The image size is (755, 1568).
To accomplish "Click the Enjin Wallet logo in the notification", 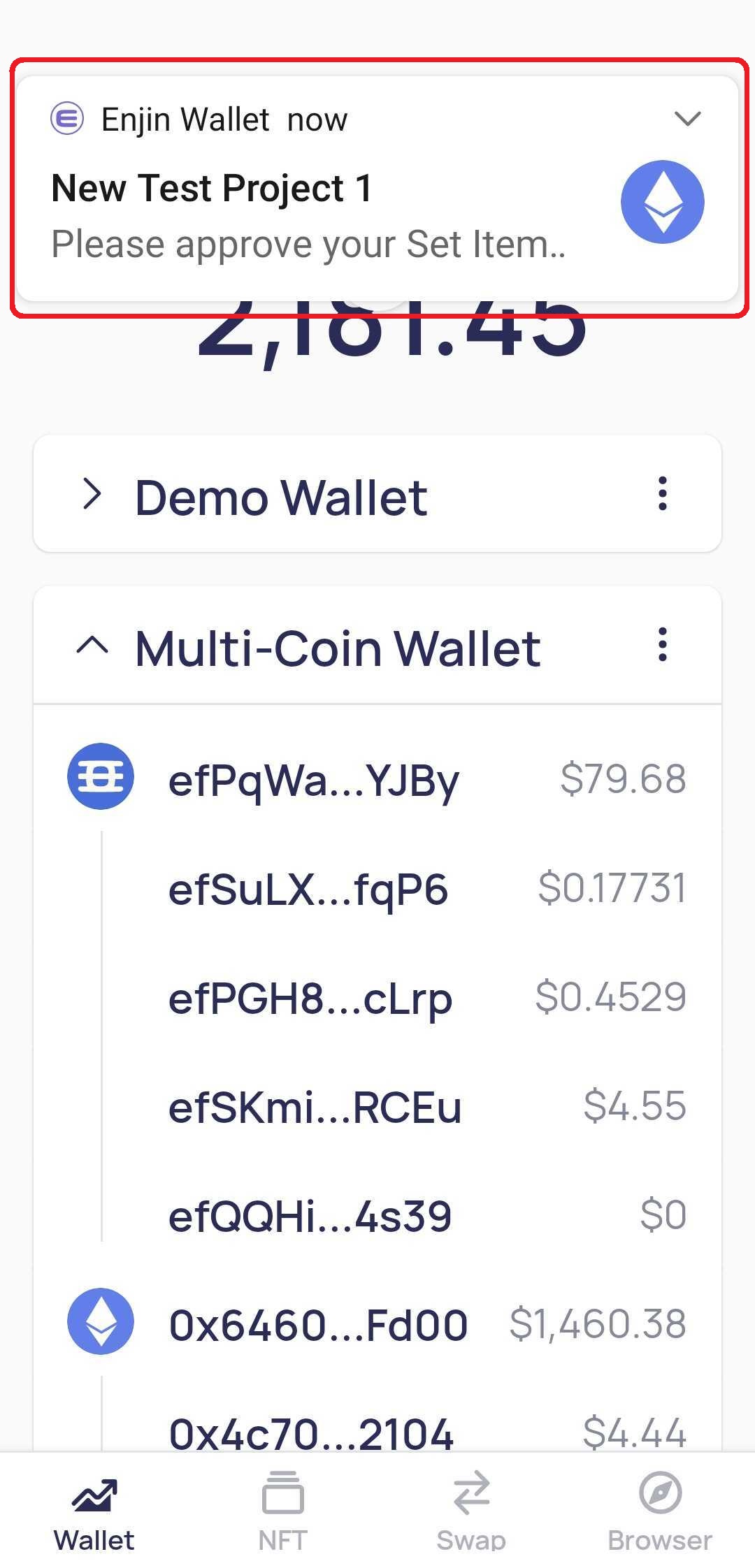I will 68,119.
